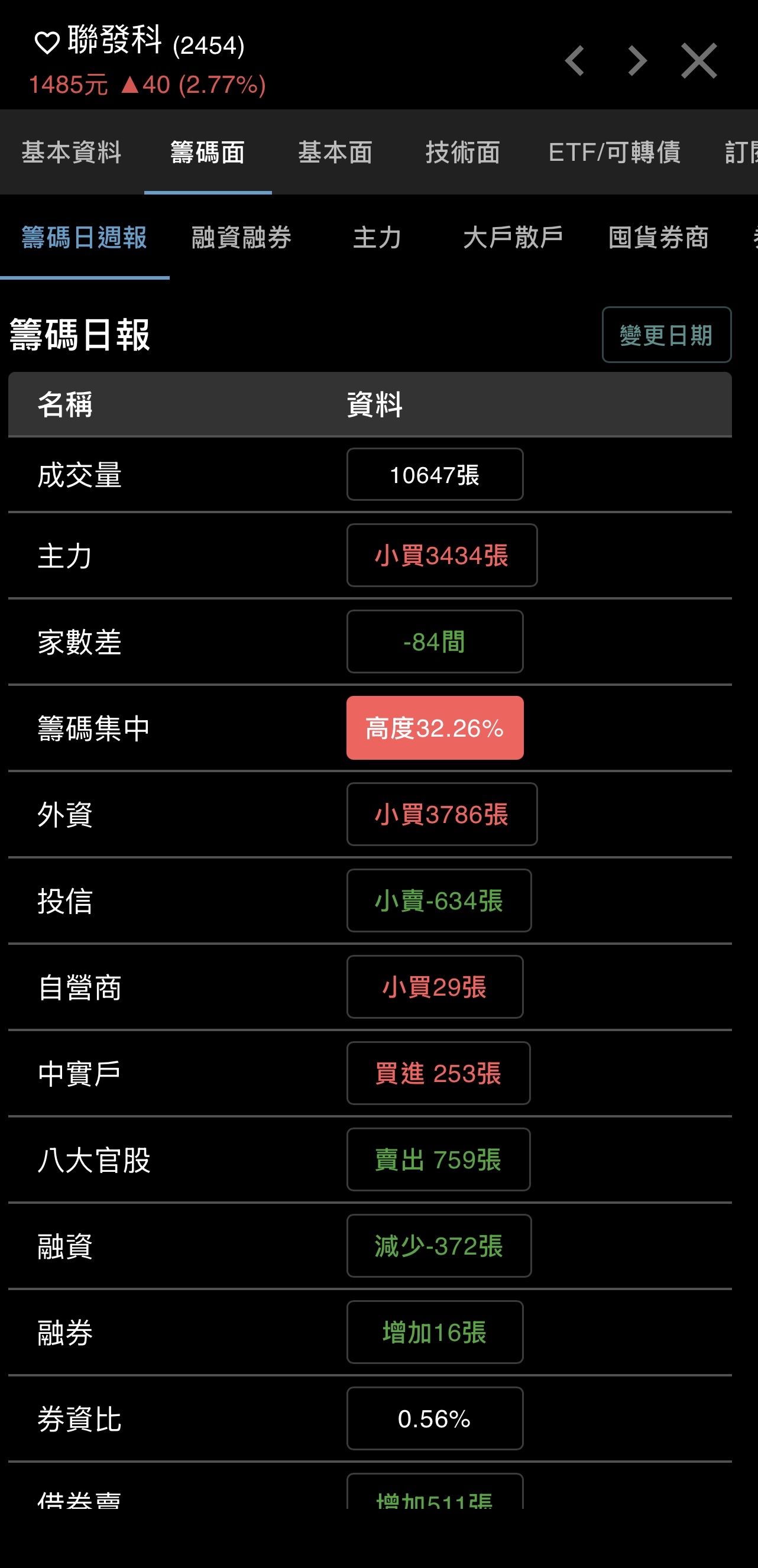Select the 籌碼面 tab
This screenshot has height=1568, width=758.
point(208,152)
